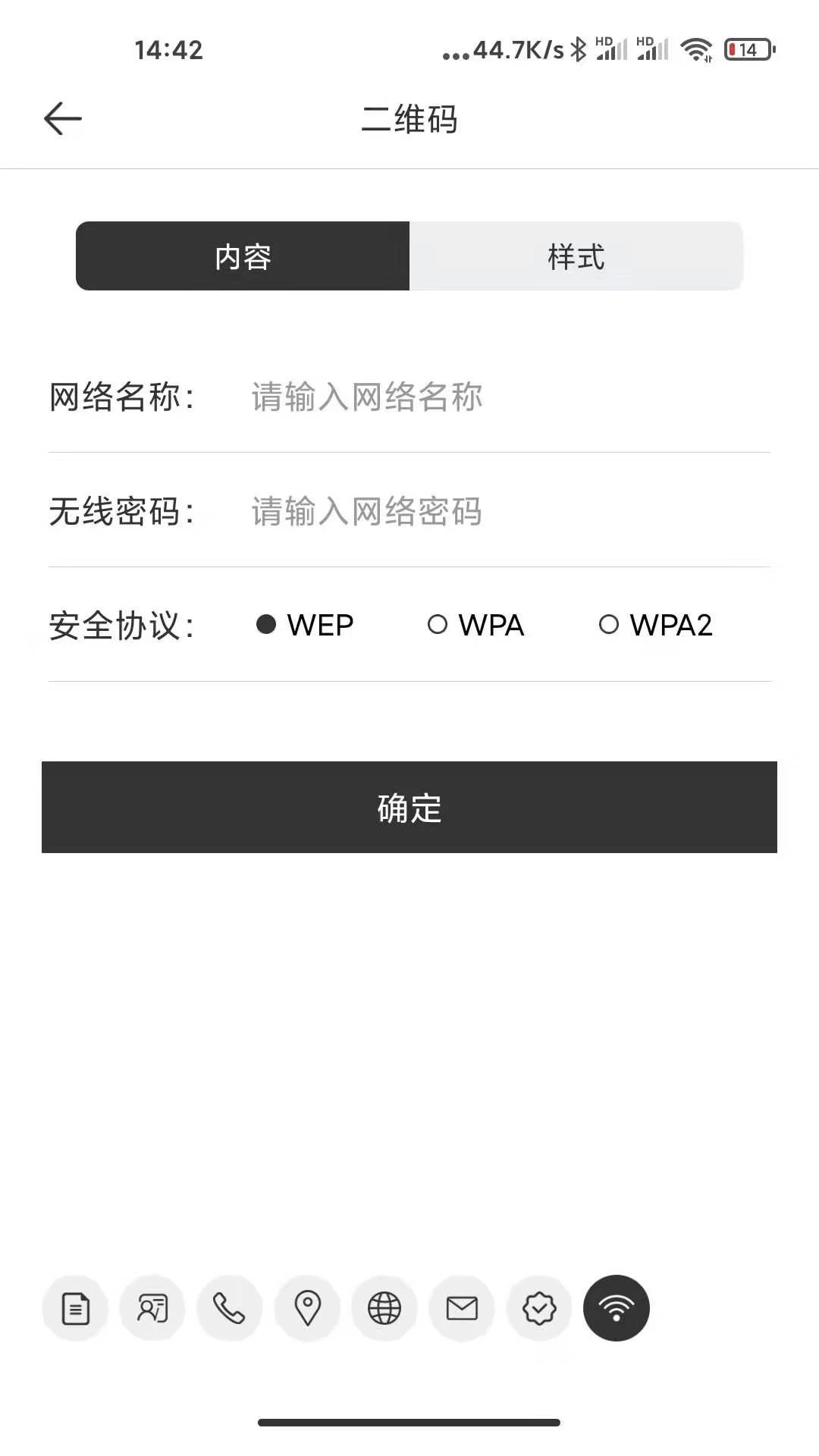Open the email QR type icon
The width and height of the screenshot is (819, 1456).
coord(462,1308)
